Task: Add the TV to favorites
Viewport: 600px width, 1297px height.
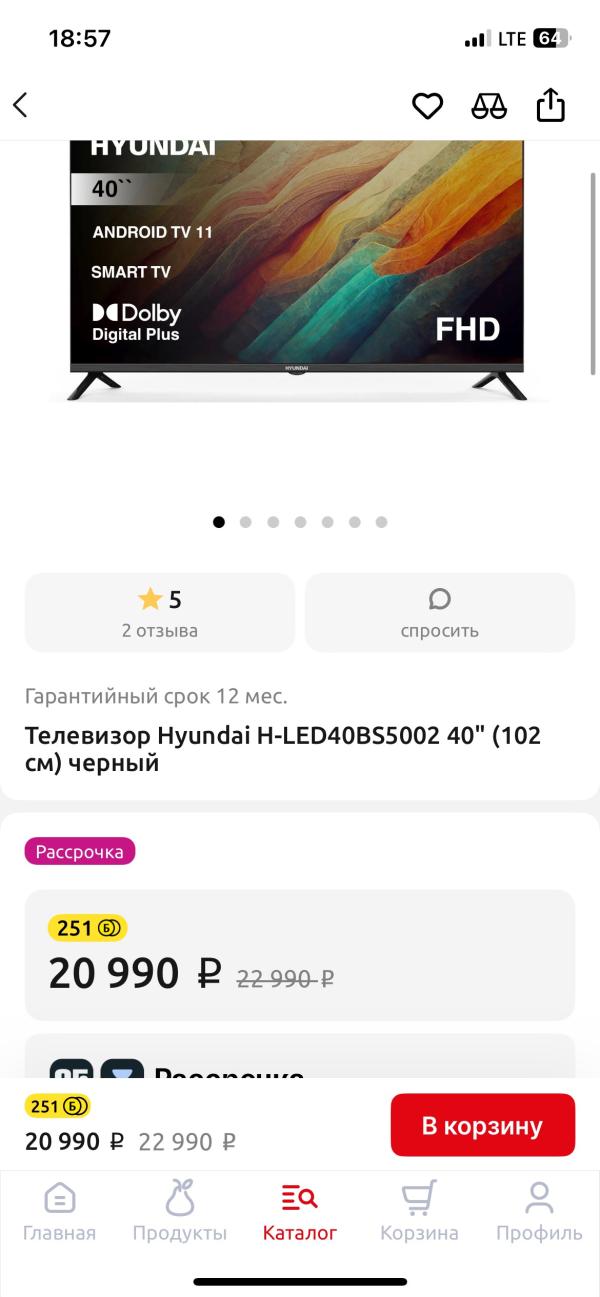Action: click(x=427, y=105)
